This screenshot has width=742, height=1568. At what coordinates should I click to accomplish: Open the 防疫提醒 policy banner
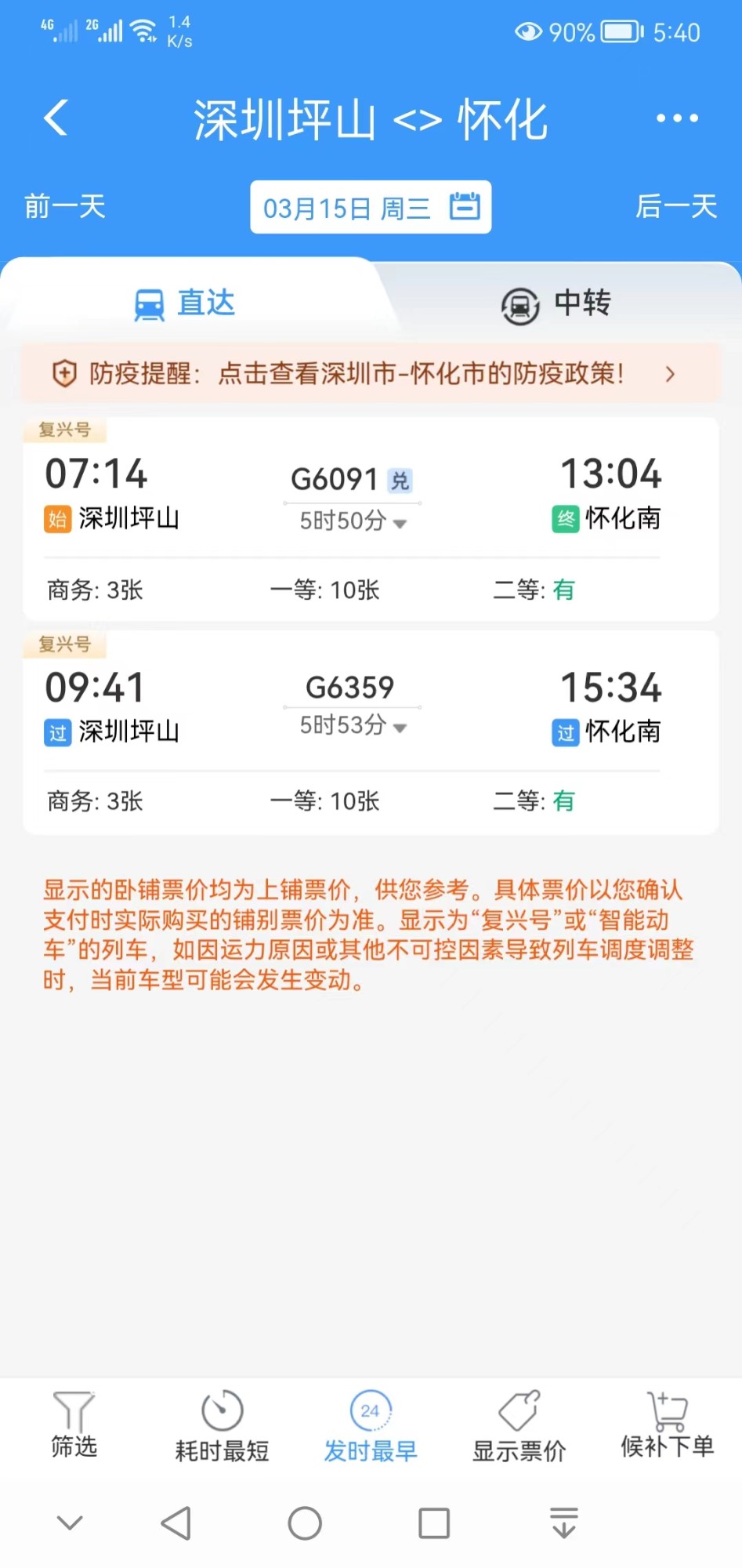pos(371,374)
